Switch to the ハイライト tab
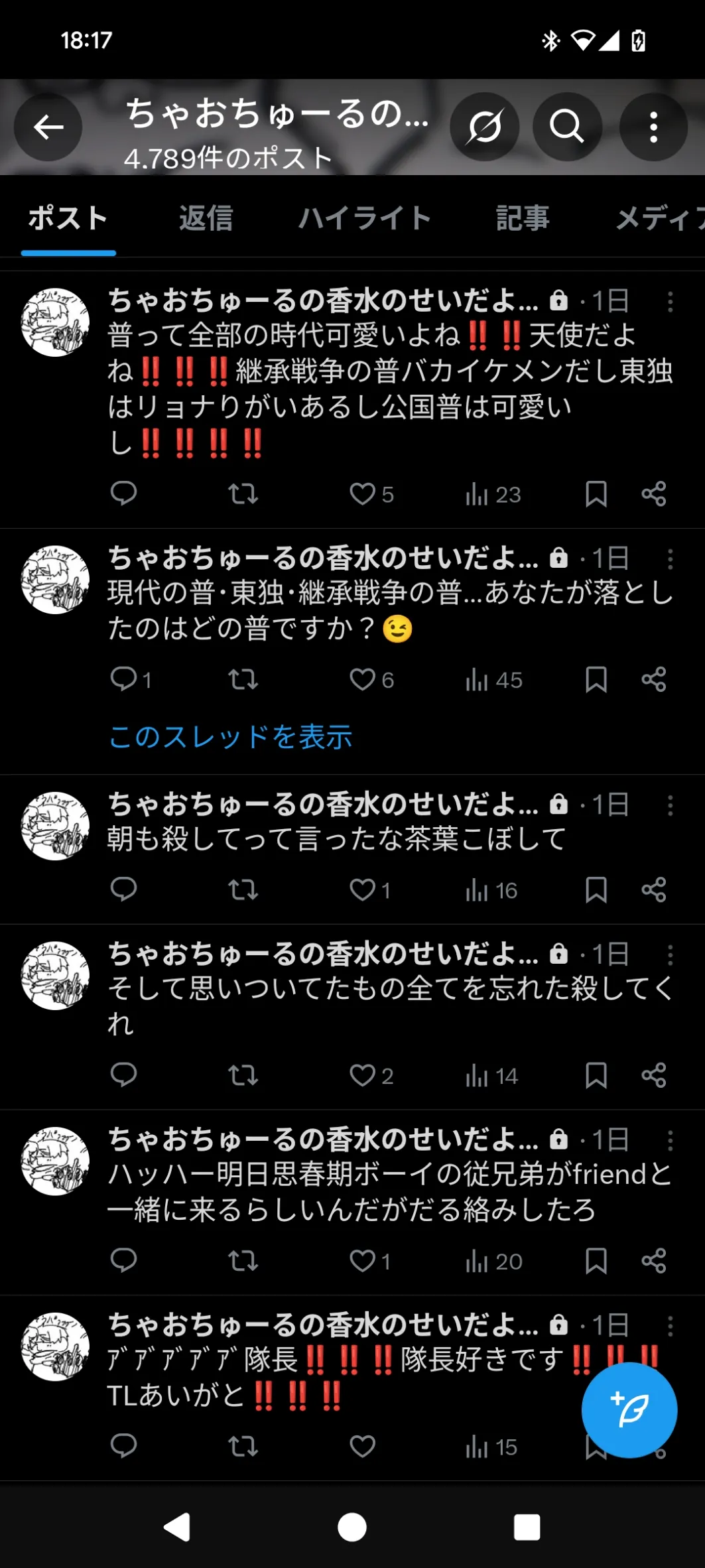The width and height of the screenshot is (705, 1568). [365, 218]
